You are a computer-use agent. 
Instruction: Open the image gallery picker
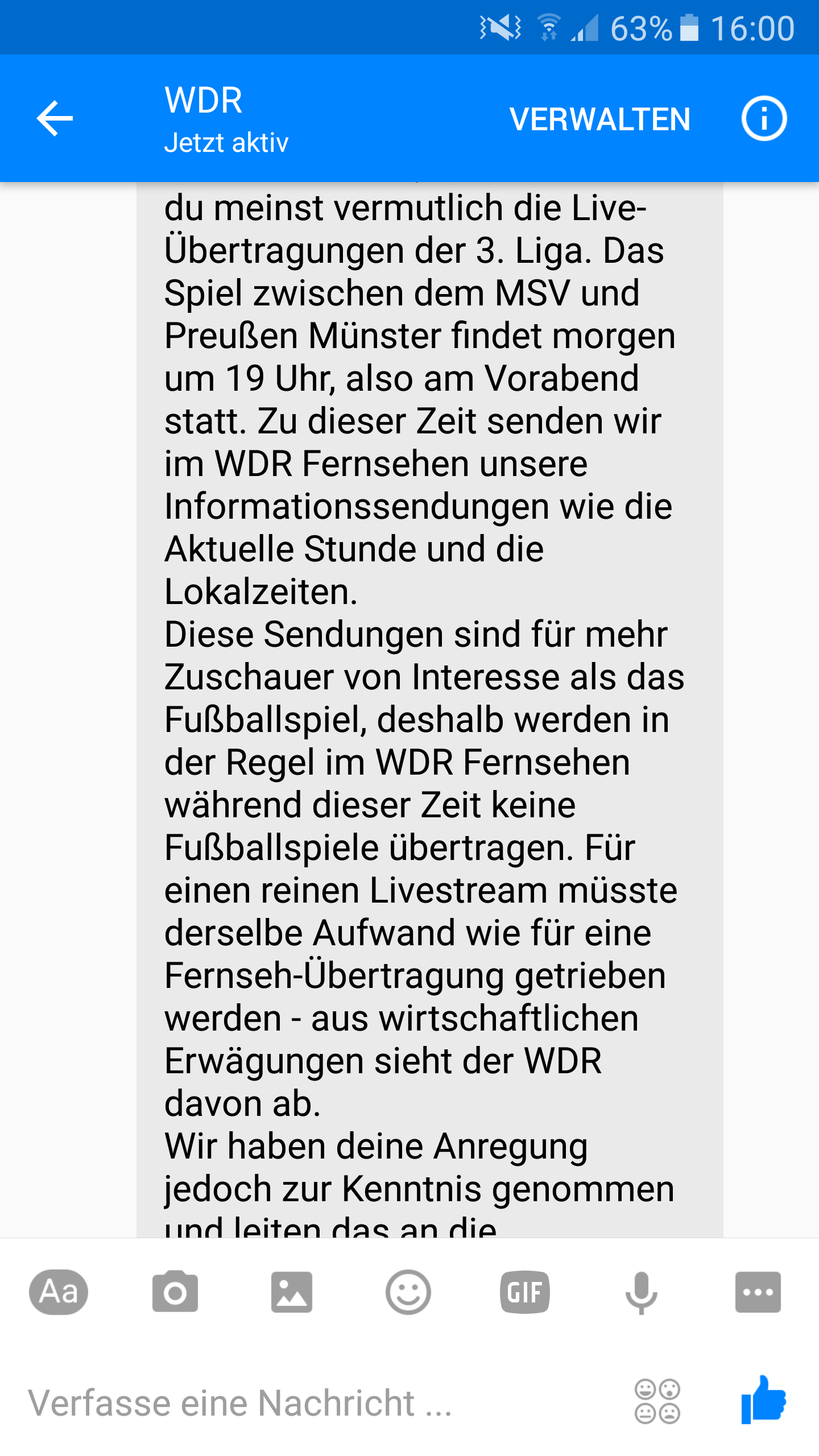(x=292, y=1292)
